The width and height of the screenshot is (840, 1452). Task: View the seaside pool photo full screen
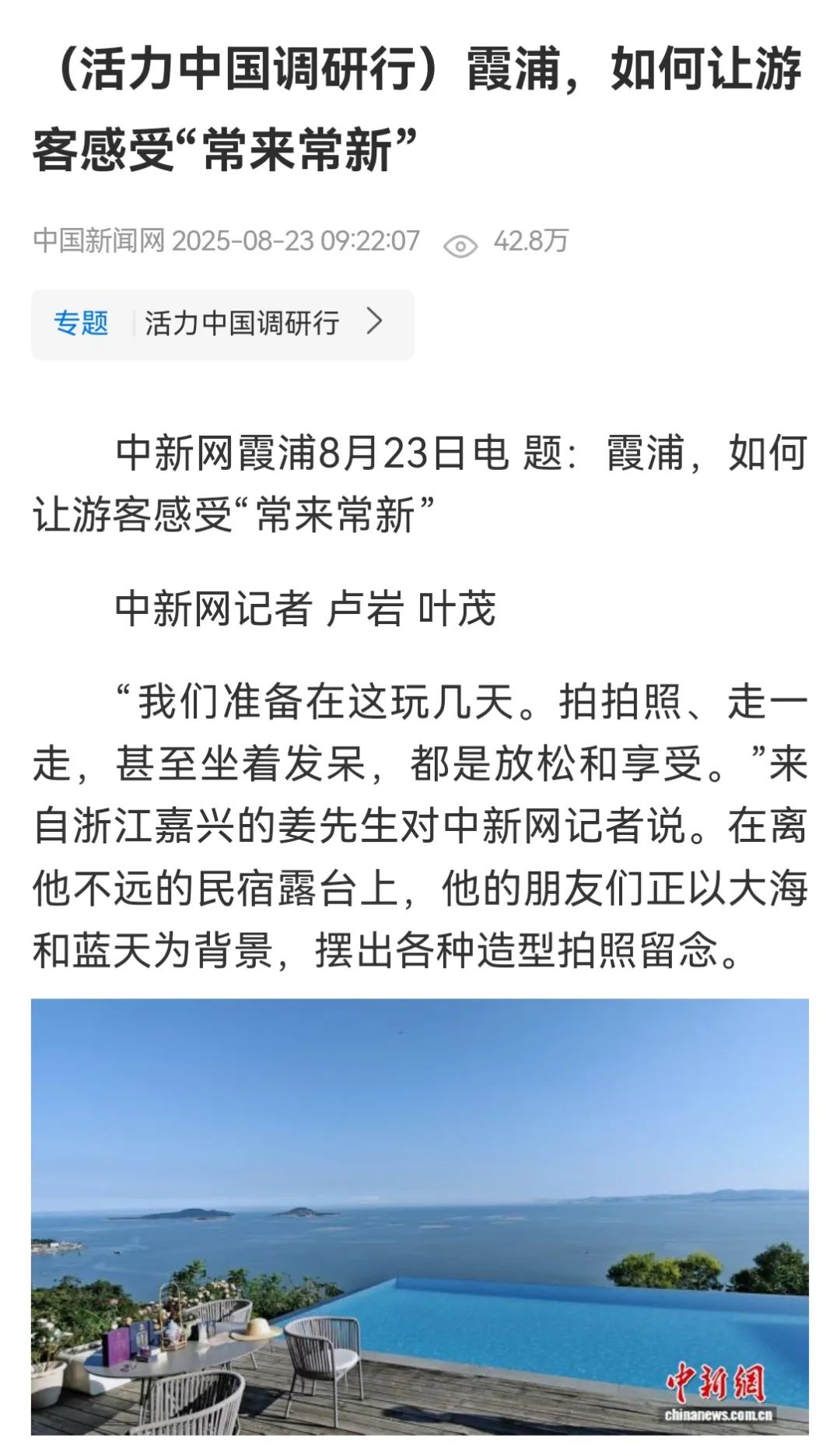(x=420, y=1216)
